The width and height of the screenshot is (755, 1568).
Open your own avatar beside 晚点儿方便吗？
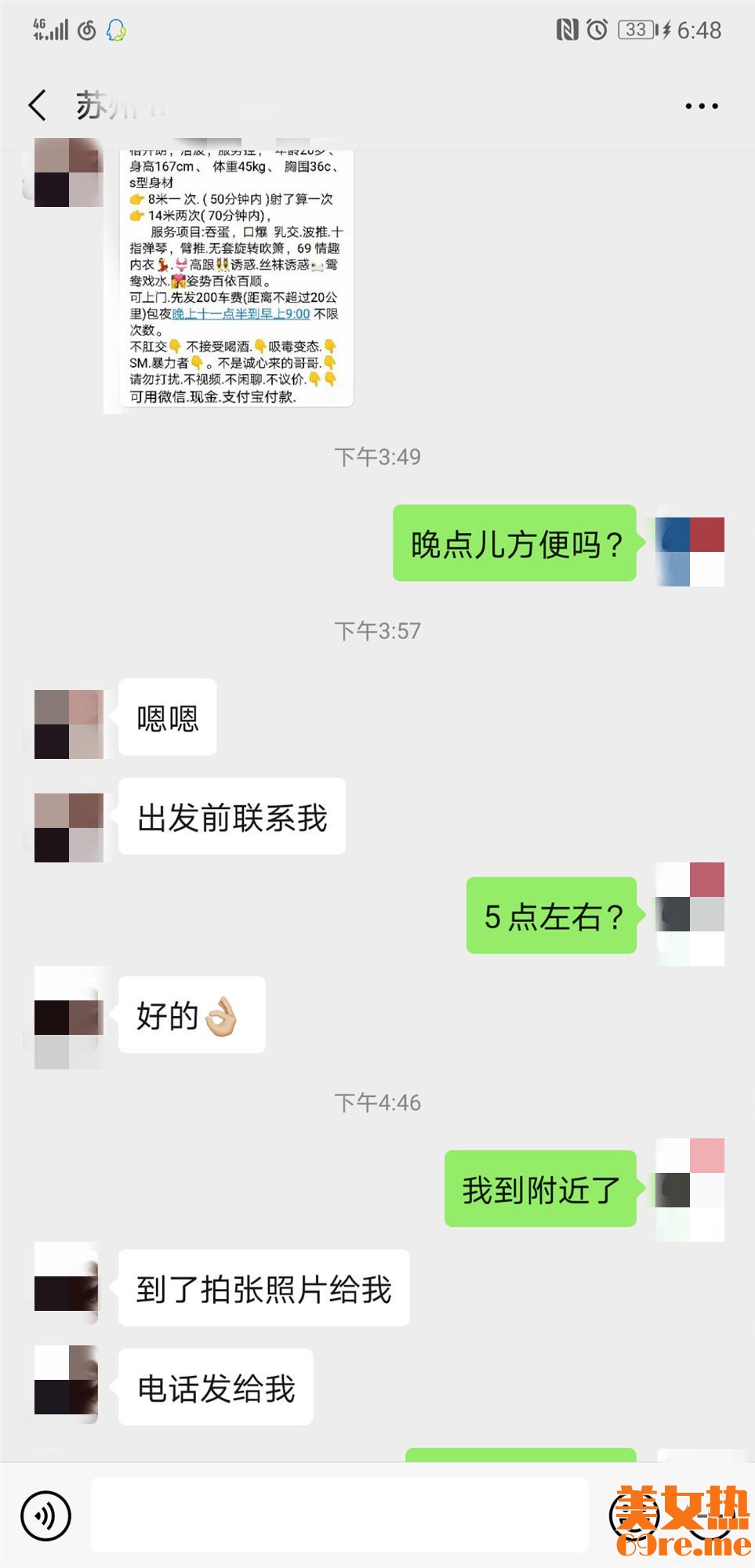coord(690,551)
